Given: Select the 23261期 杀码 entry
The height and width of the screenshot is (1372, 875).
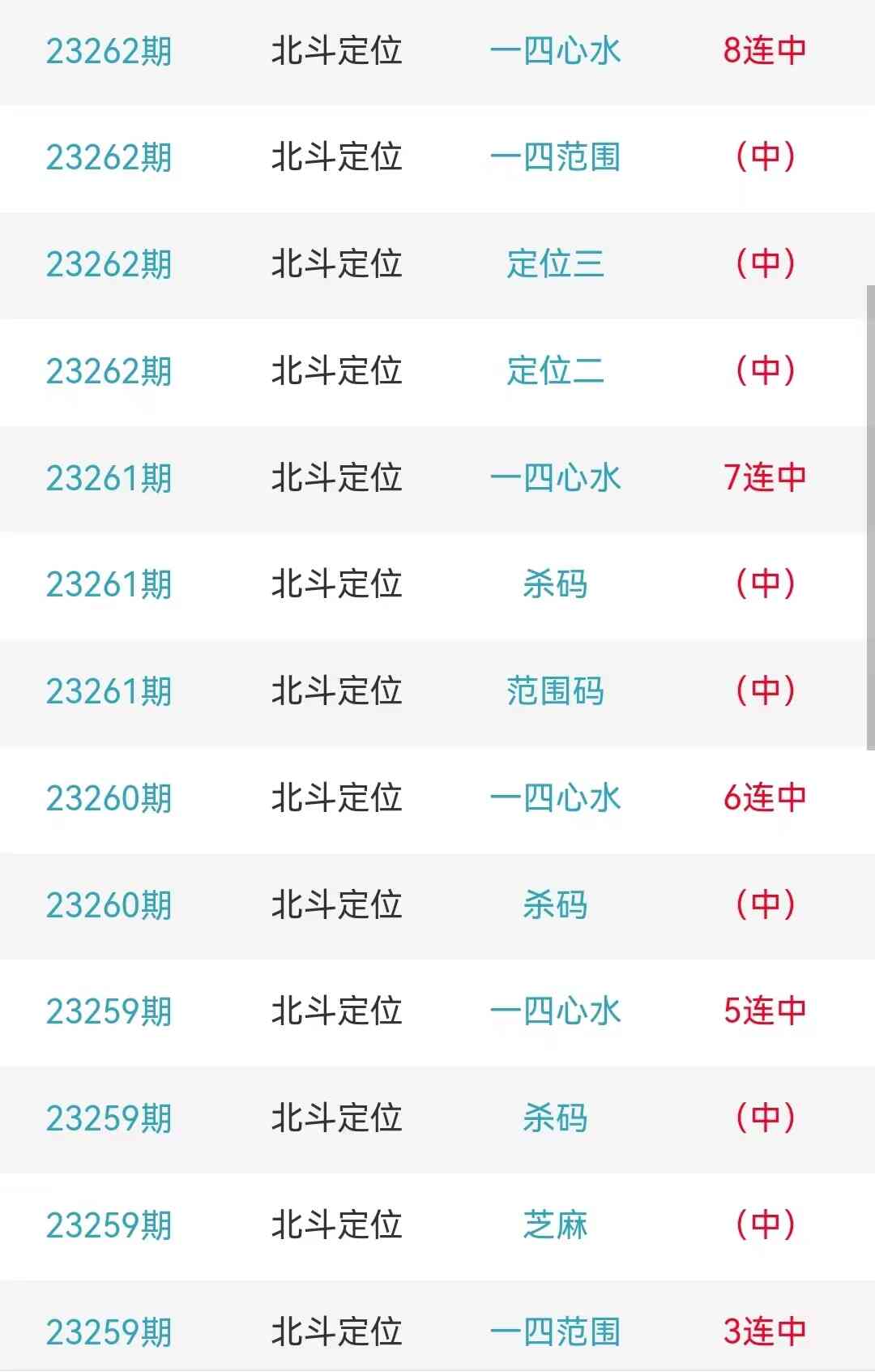Looking at the screenshot, I should [x=555, y=584].
